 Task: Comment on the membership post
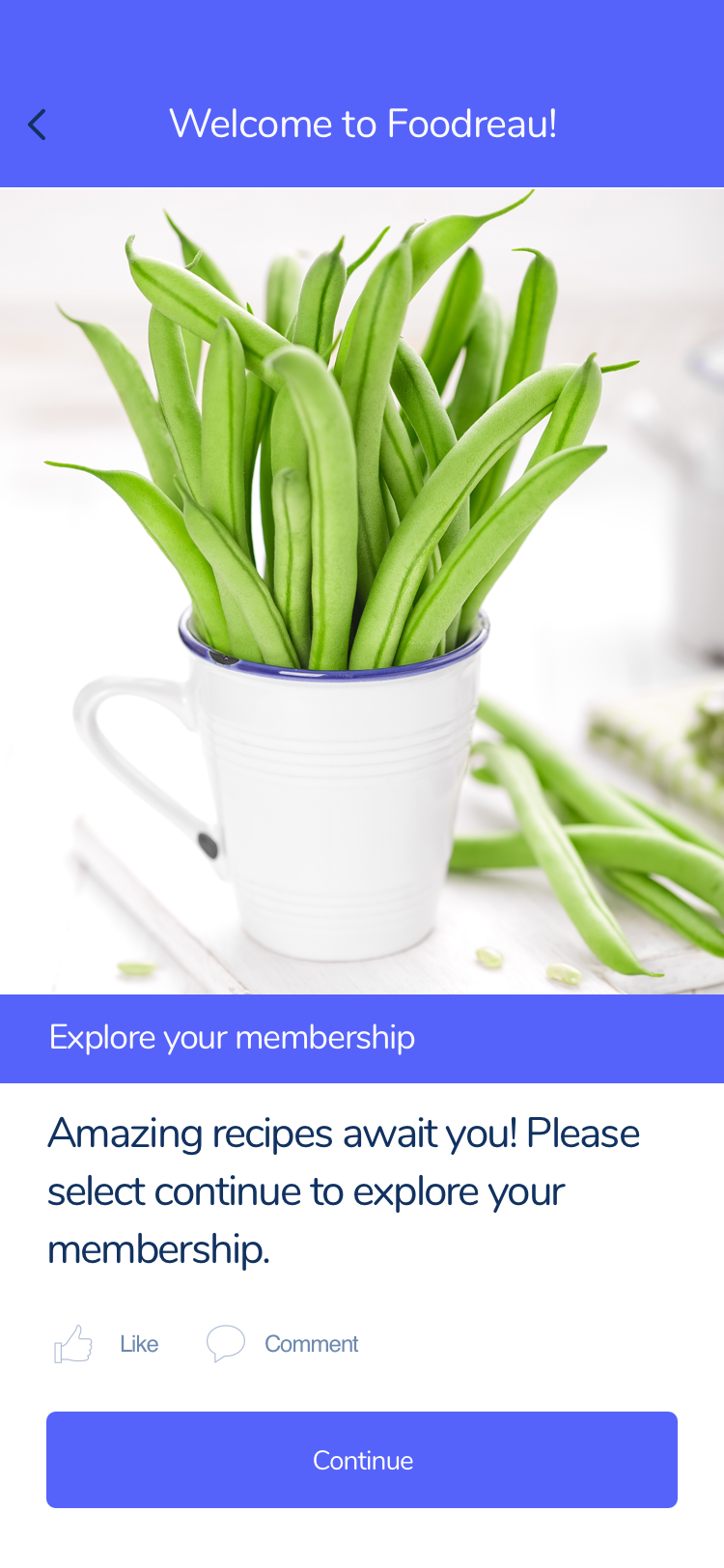[282, 1343]
